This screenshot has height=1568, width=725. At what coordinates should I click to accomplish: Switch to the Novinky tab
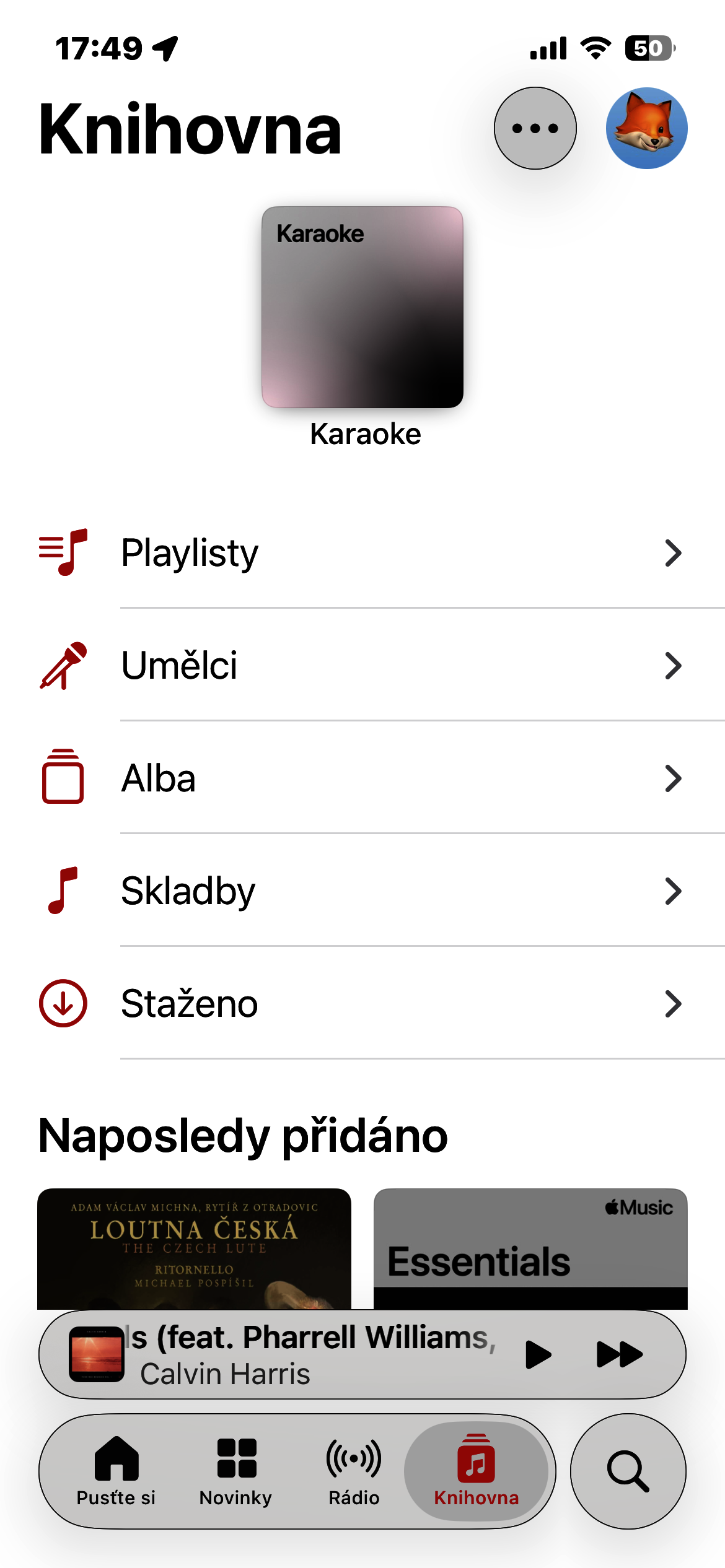point(236,1471)
